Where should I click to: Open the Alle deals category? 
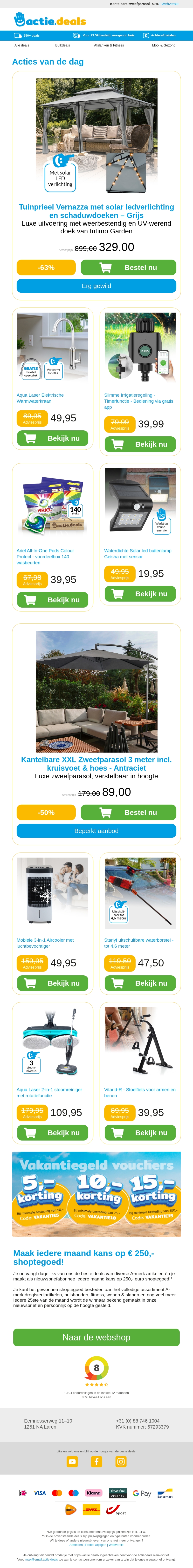click(x=22, y=45)
